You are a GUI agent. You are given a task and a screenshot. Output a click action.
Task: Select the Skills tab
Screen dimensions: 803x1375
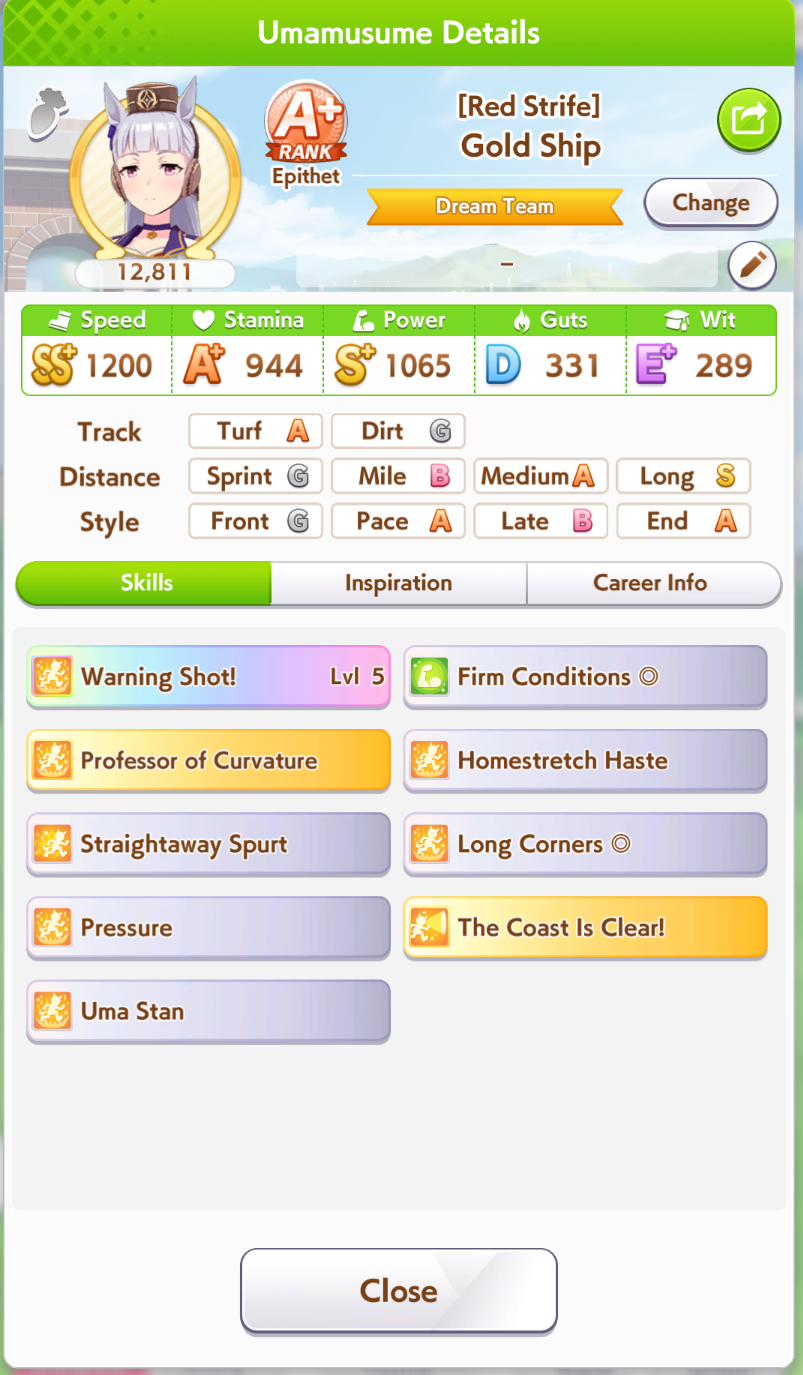click(x=146, y=583)
